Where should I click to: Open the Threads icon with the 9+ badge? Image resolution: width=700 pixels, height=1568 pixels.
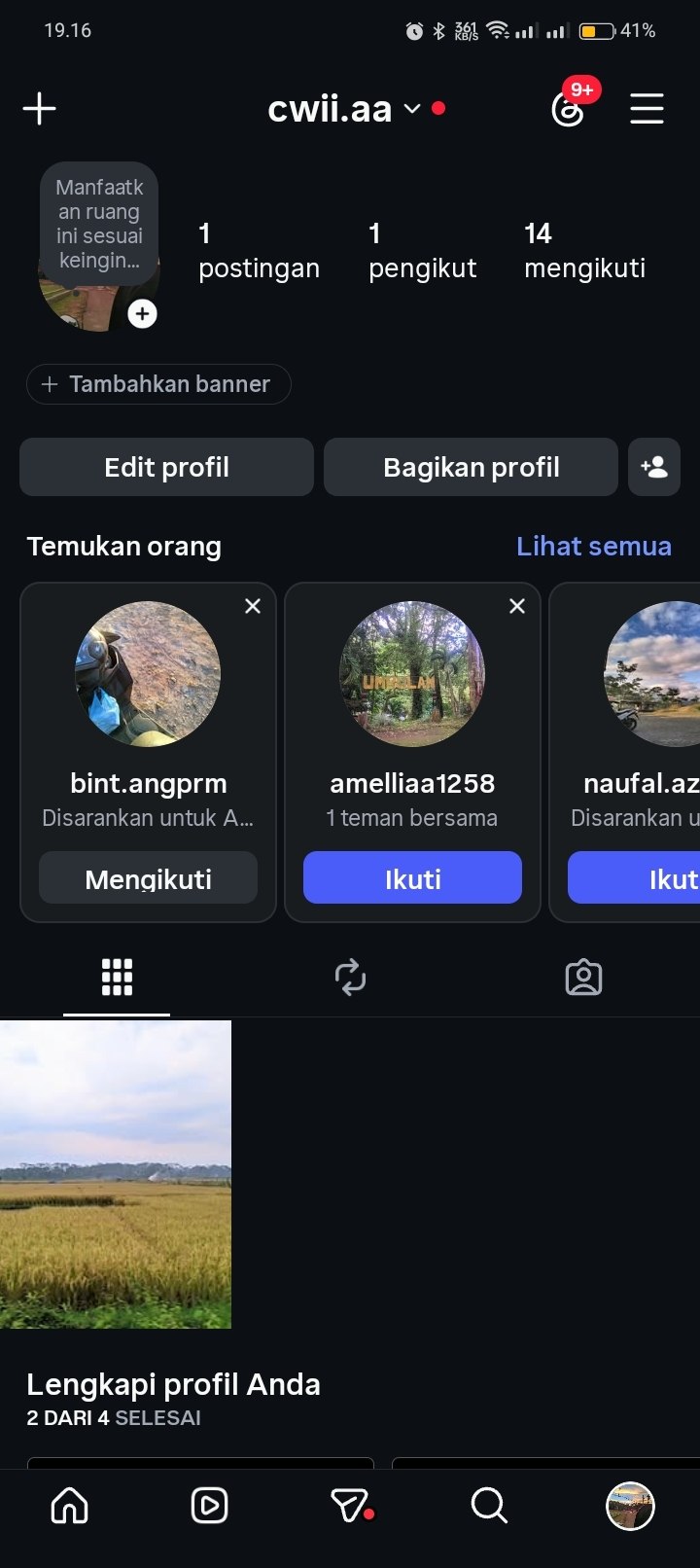569,108
